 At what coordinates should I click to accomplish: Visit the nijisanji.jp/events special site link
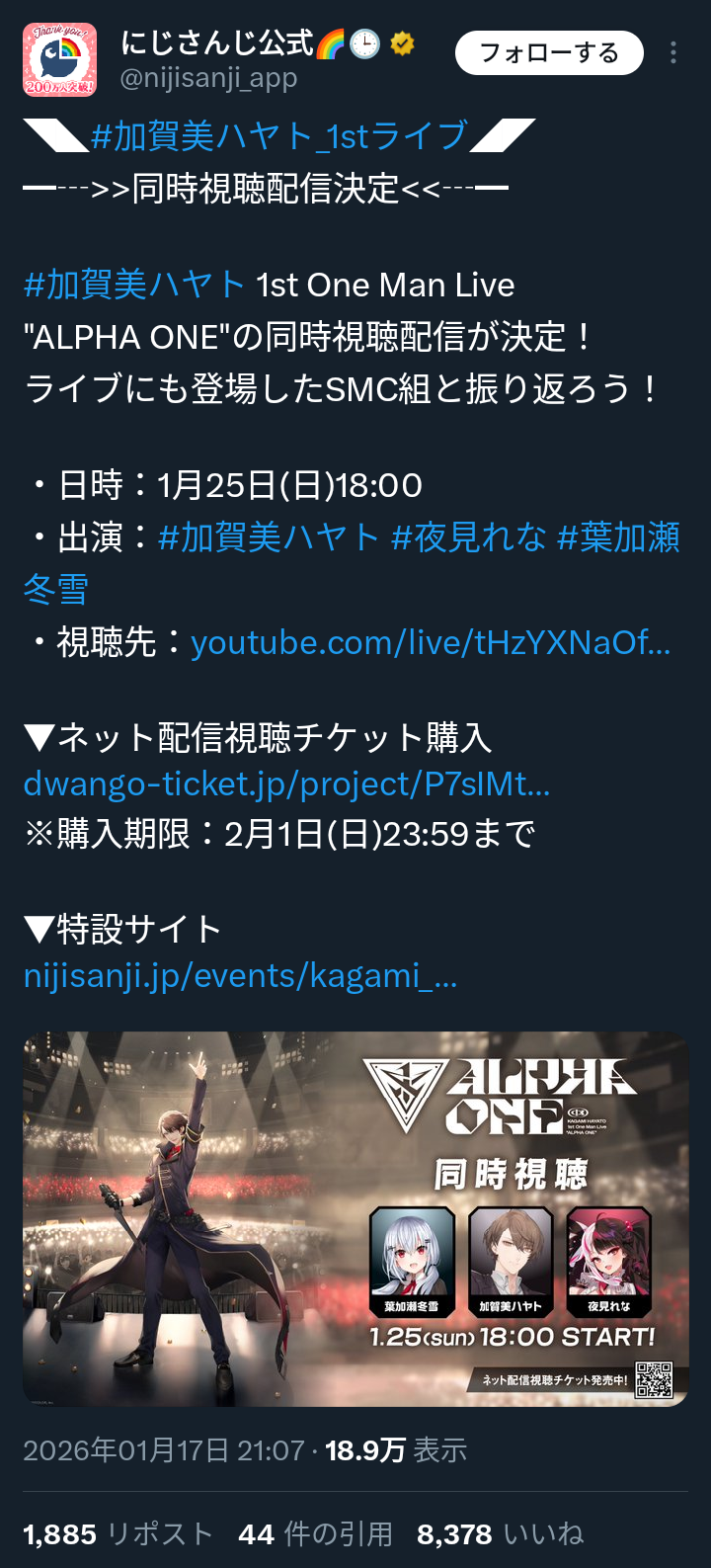[x=240, y=975]
